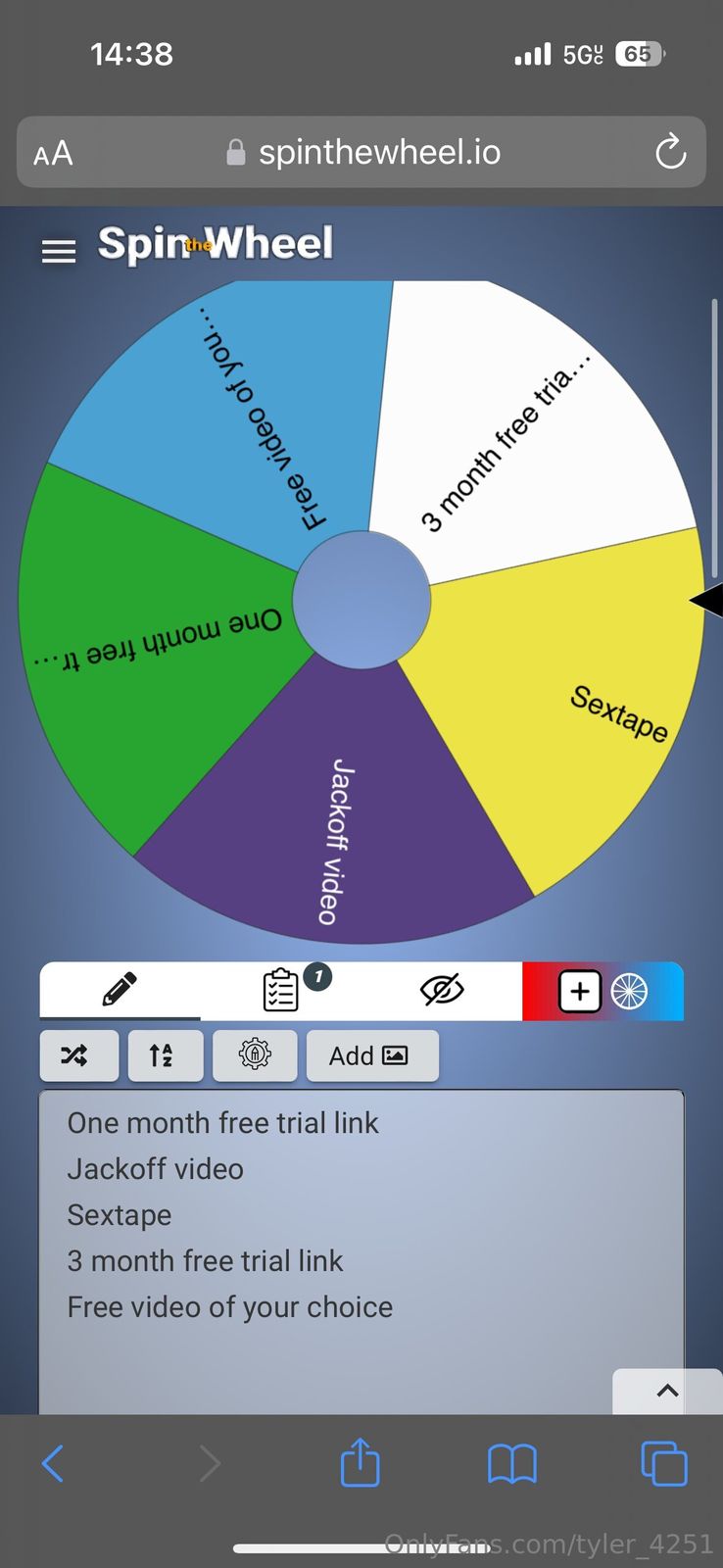Collapse panel with the up chevron
The image size is (723, 1568).
(667, 1391)
